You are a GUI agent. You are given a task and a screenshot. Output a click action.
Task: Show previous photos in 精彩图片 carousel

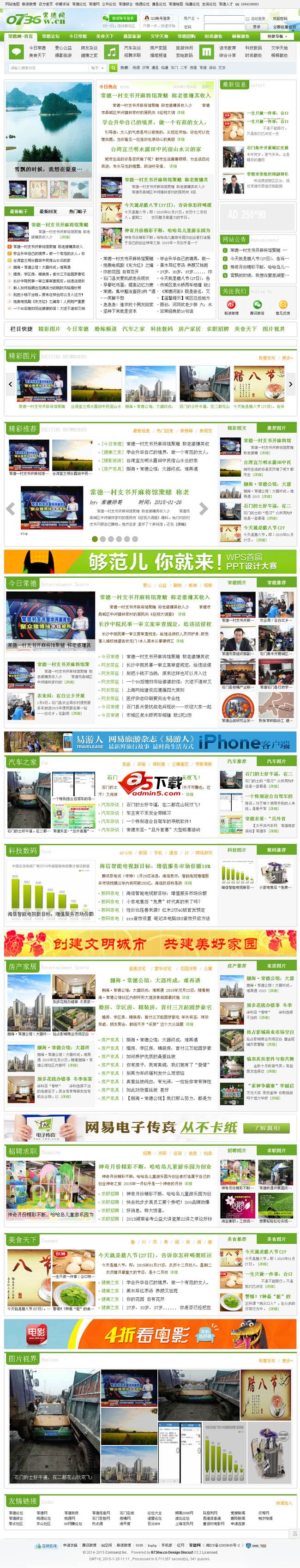pyautogui.click(x=10, y=384)
